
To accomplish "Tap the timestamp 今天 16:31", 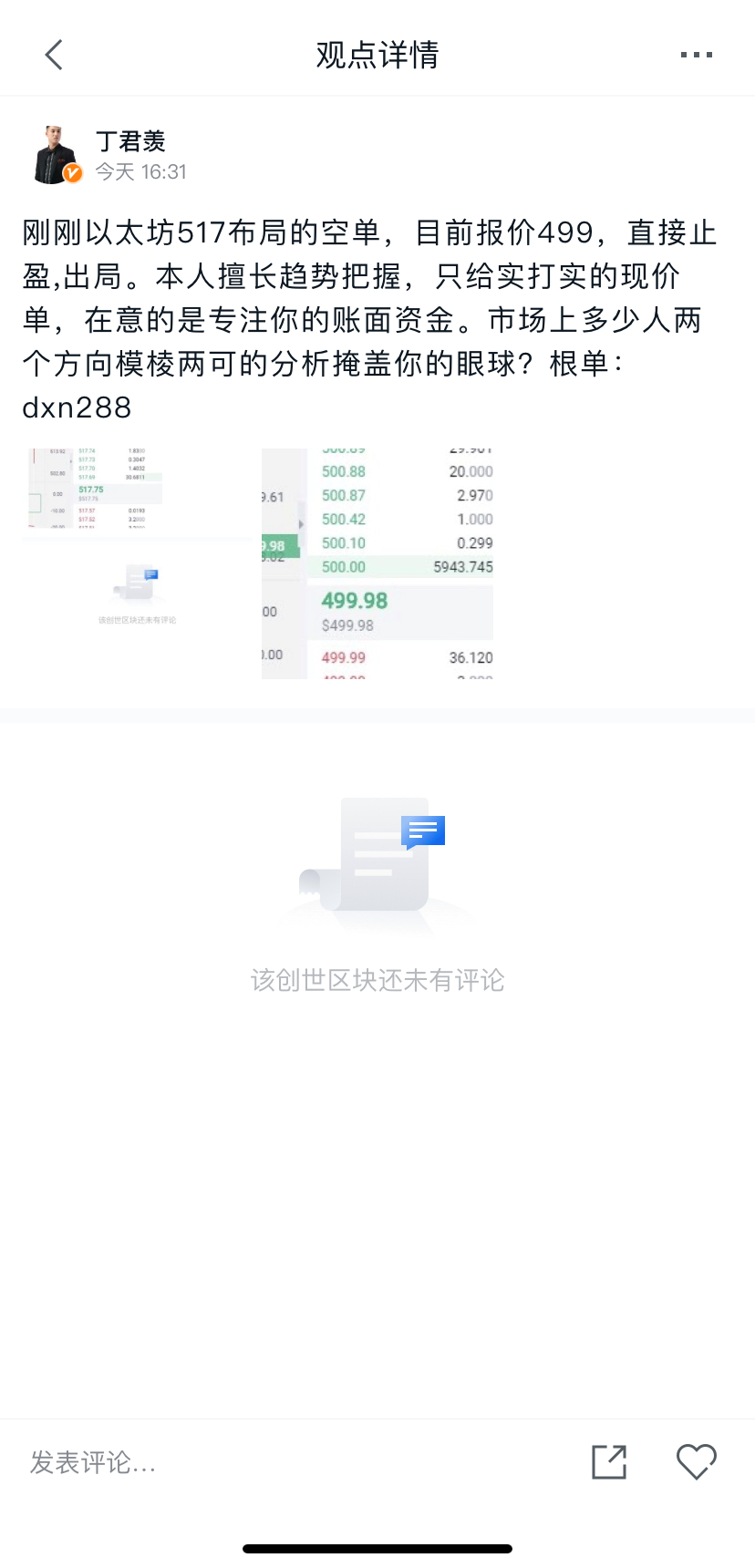I will coord(140,171).
